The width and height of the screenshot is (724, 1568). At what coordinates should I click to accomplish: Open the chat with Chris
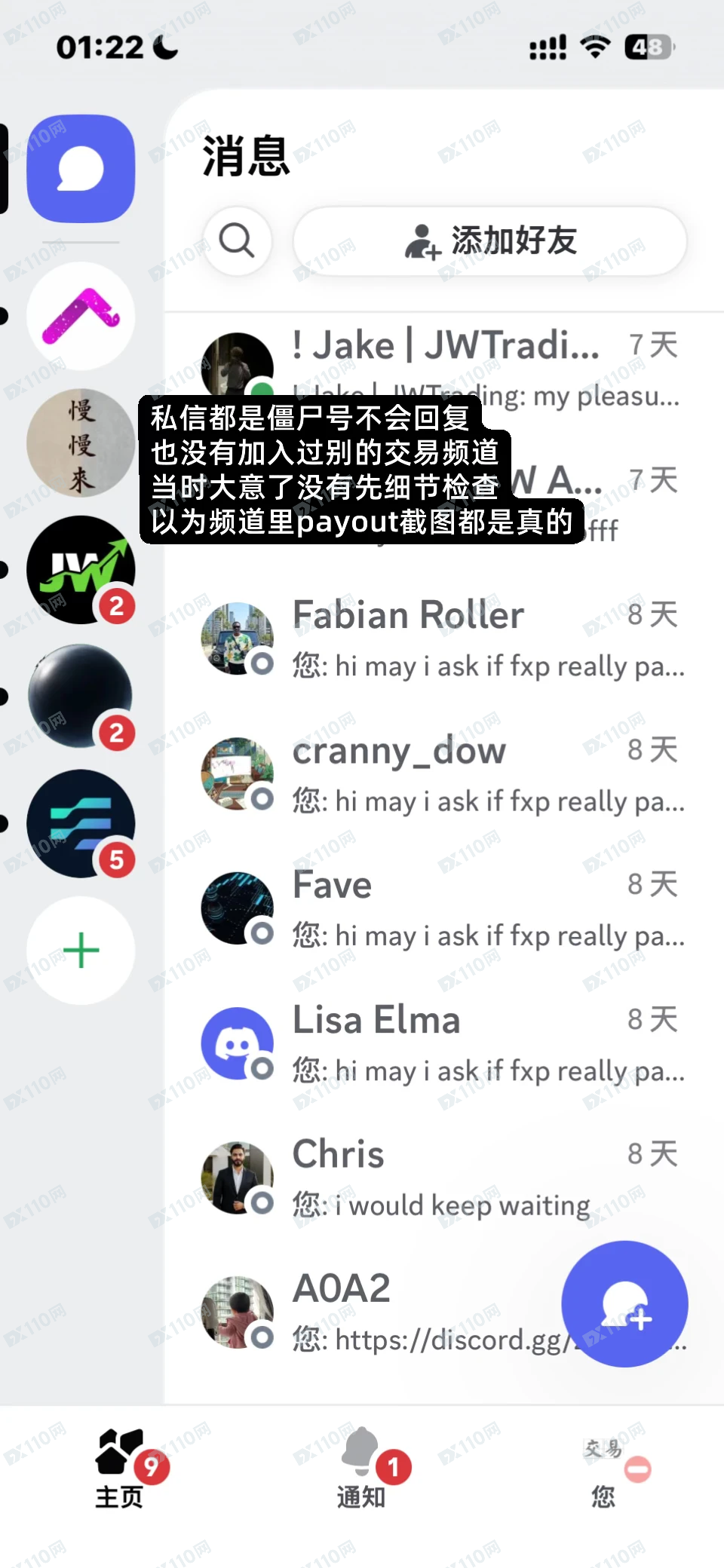coord(445,1178)
